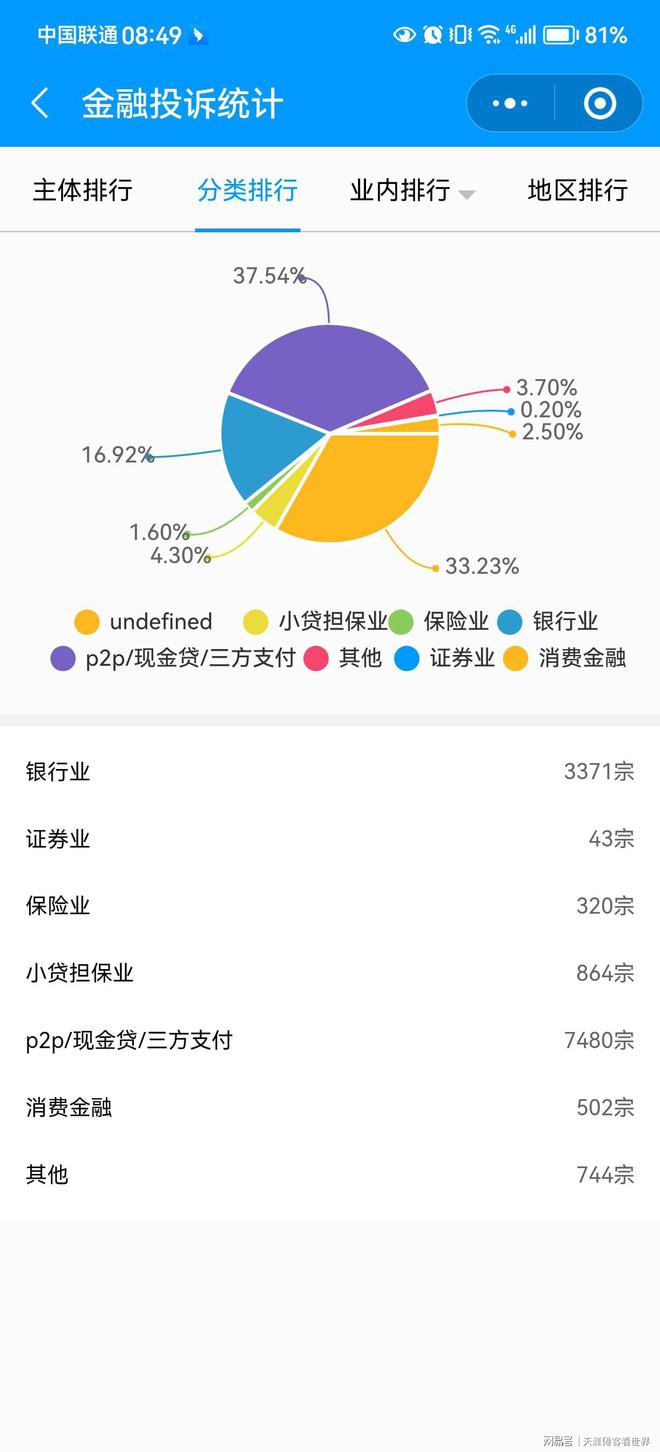Toggle the p2p/现金贷/三方支付 legend item
This screenshot has height=1452, width=660.
173,658
